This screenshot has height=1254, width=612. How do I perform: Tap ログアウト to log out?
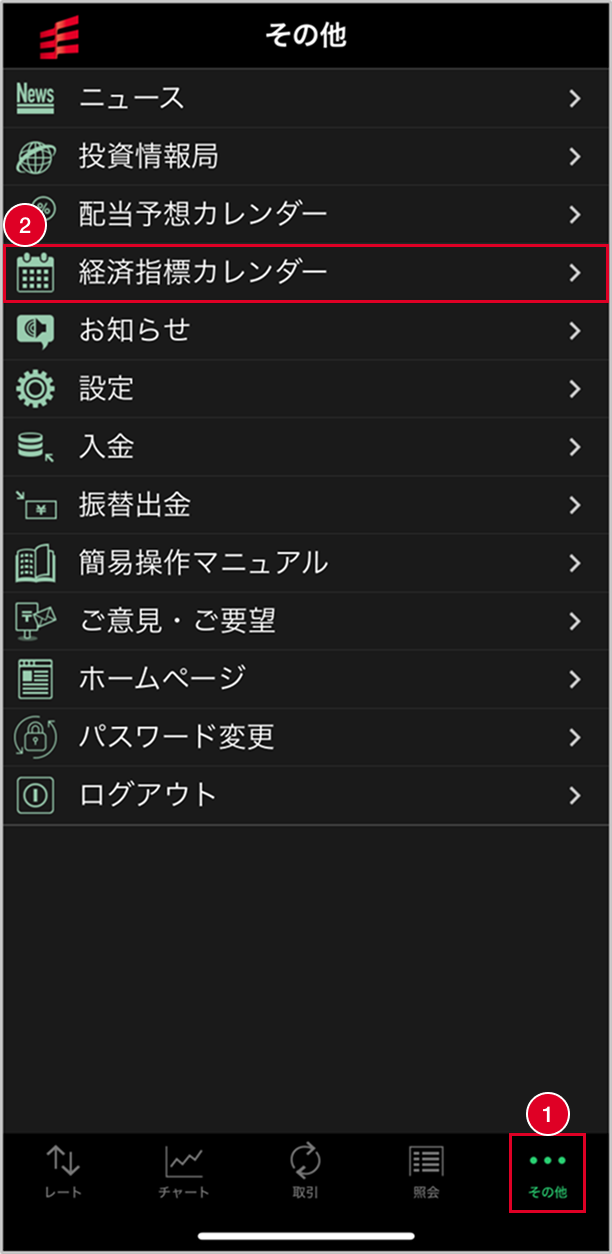[x=306, y=794]
